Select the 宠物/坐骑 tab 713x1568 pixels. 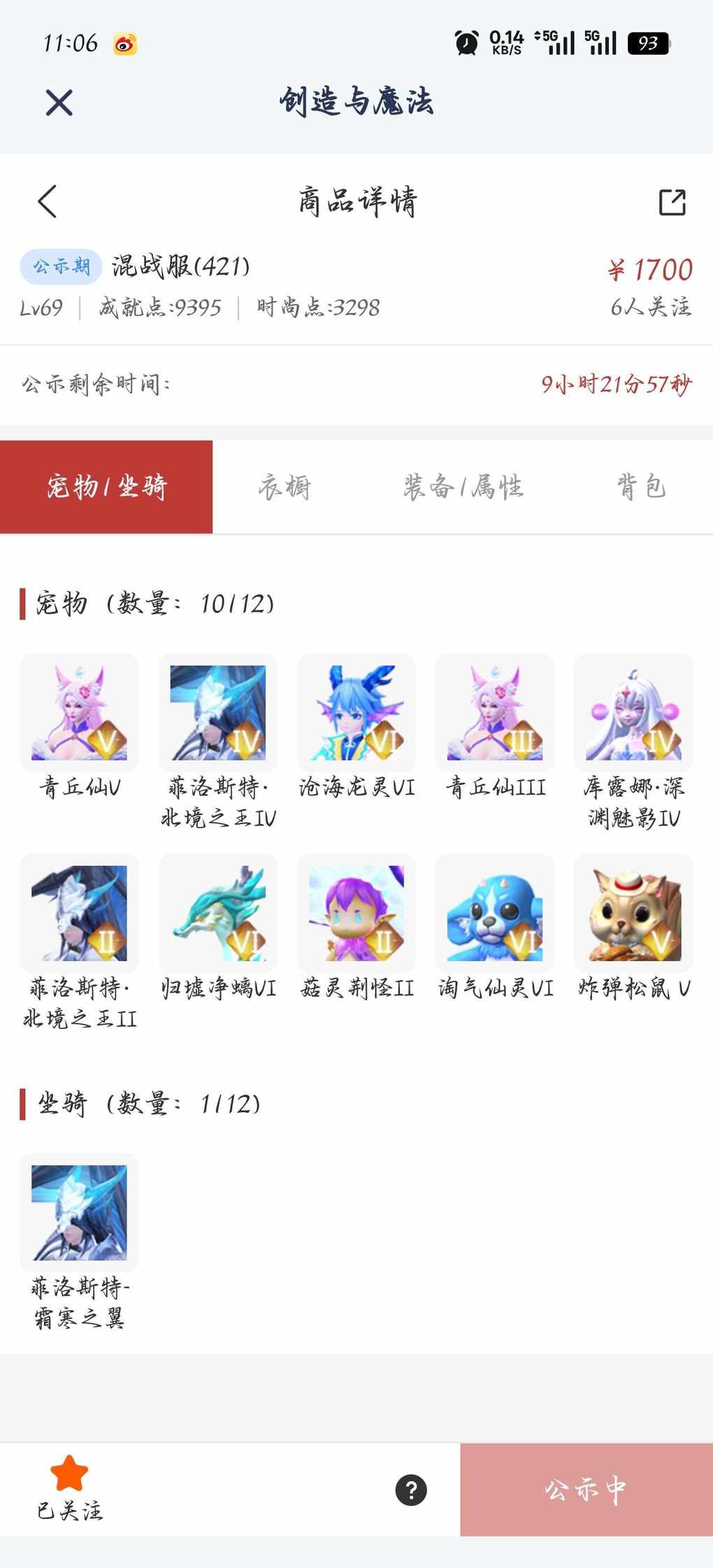(x=106, y=487)
